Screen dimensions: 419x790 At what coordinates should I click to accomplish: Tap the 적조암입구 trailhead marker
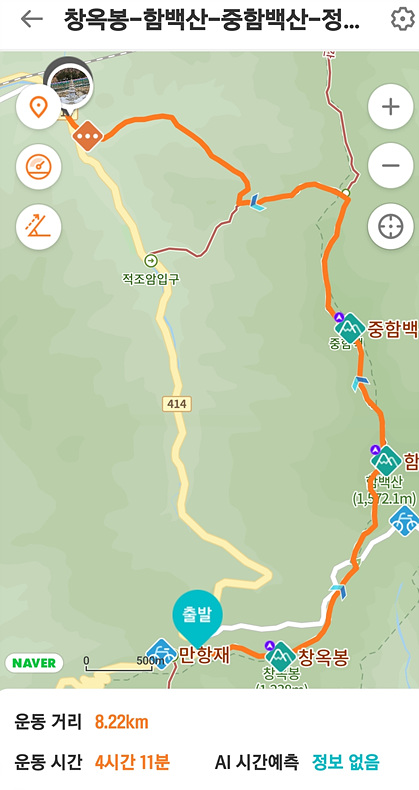[151, 260]
